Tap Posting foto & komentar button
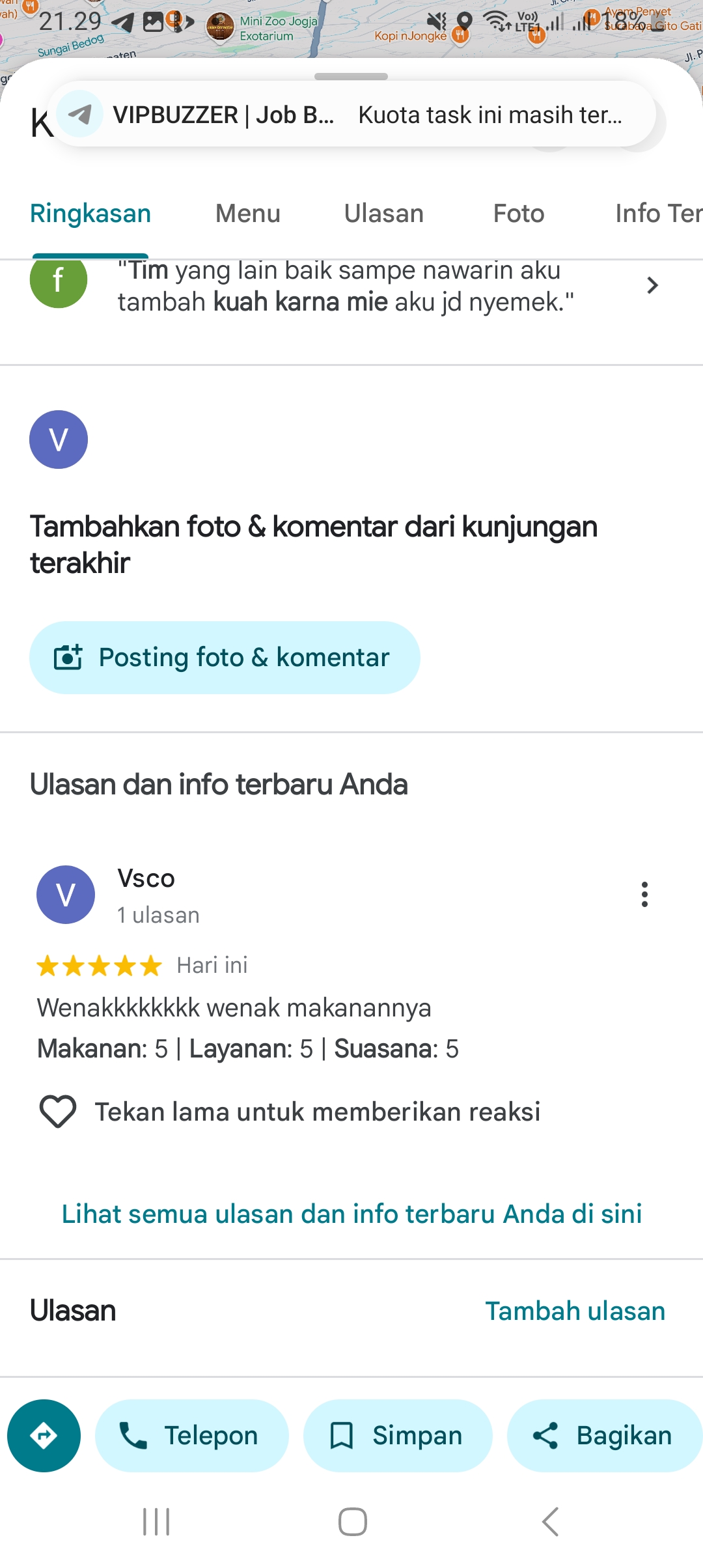Viewport: 703px width, 1568px height. (x=225, y=658)
